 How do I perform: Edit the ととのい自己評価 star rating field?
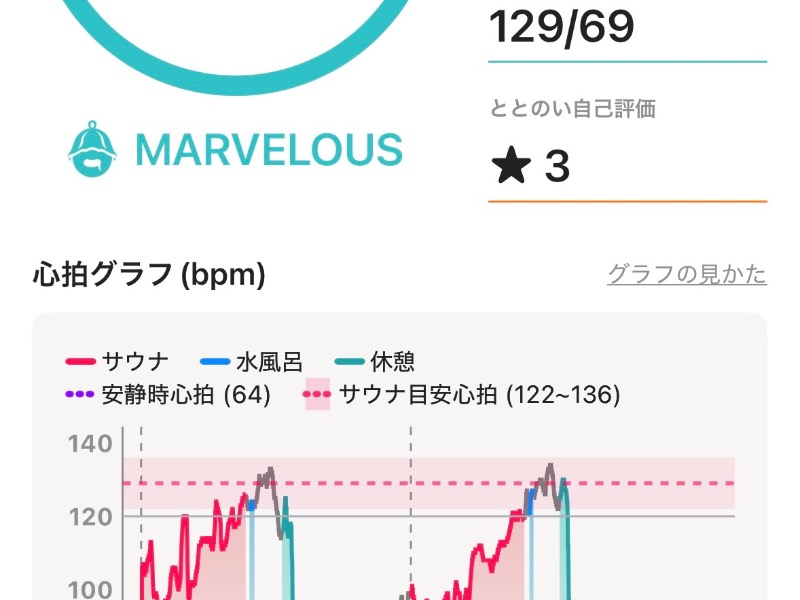(627, 168)
